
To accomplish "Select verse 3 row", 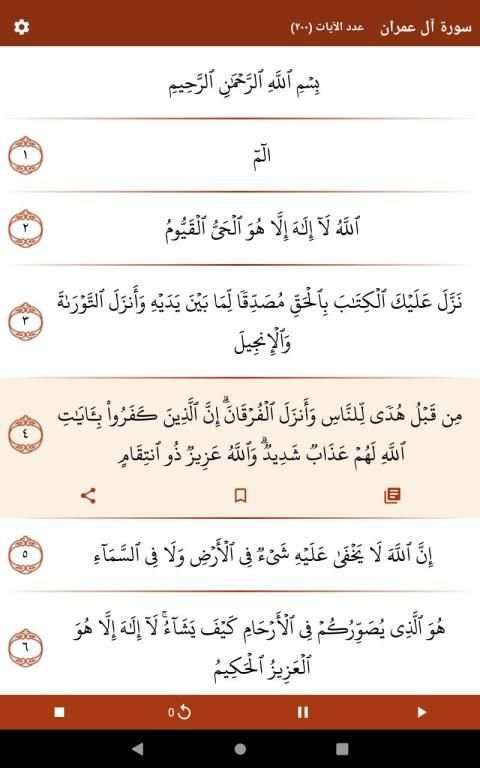I will click(x=240, y=322).
